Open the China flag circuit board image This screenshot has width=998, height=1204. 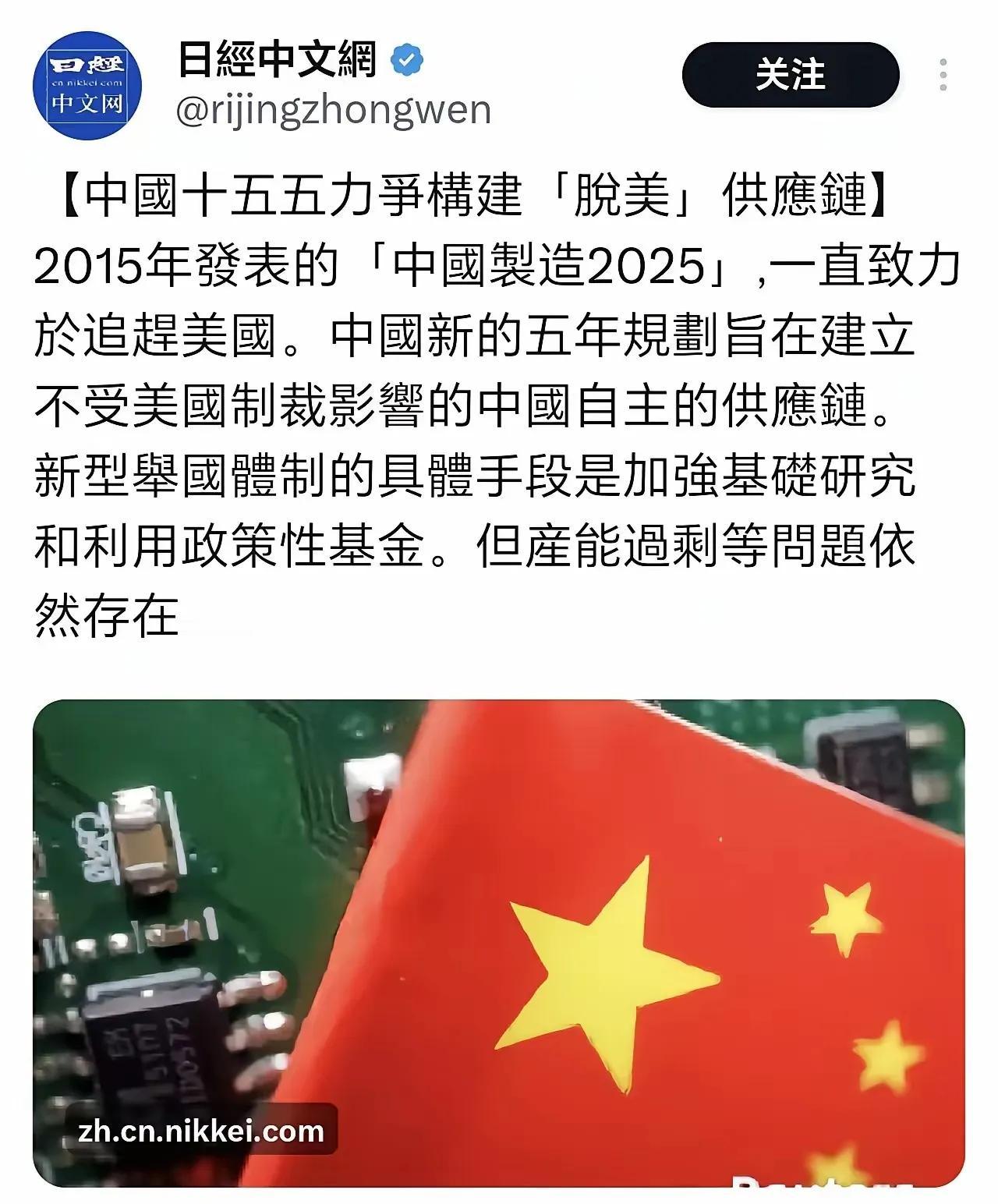[499, 936]
